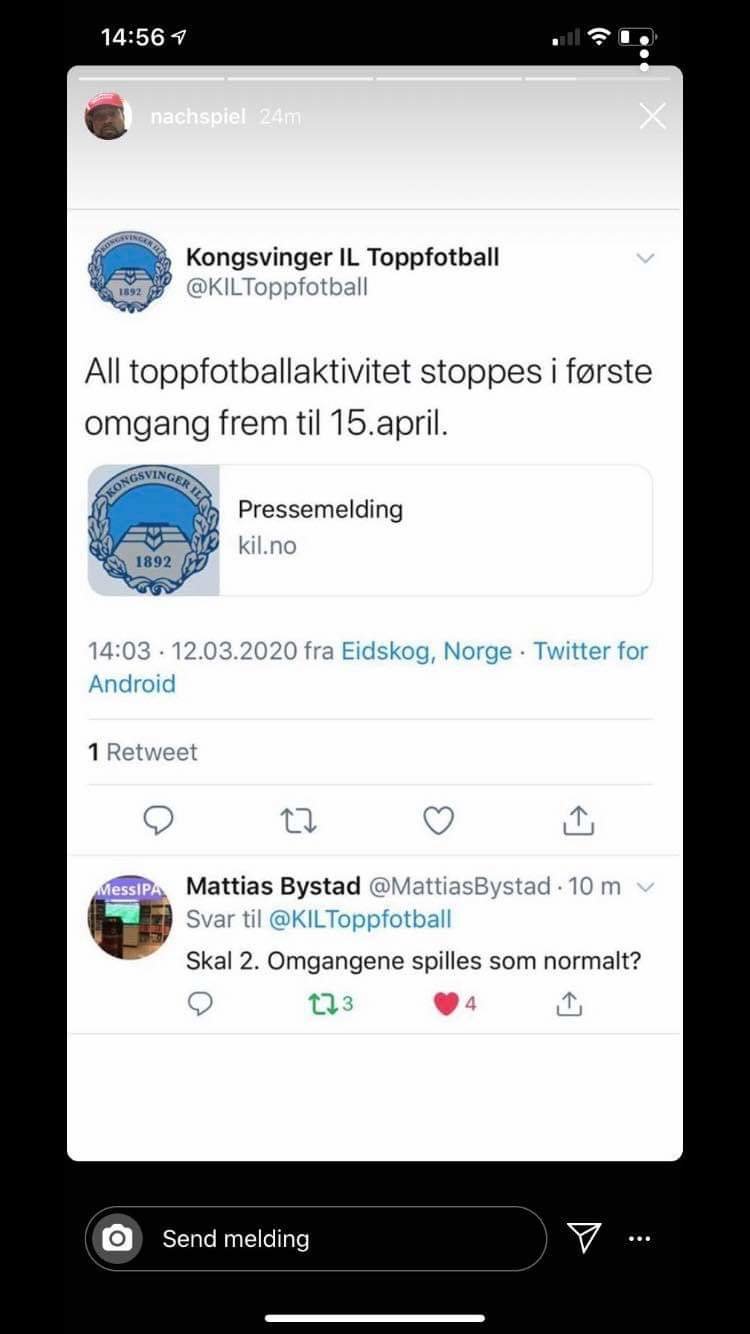
Task: Share this story via paper plane
Action: (x=584, y=1238)
